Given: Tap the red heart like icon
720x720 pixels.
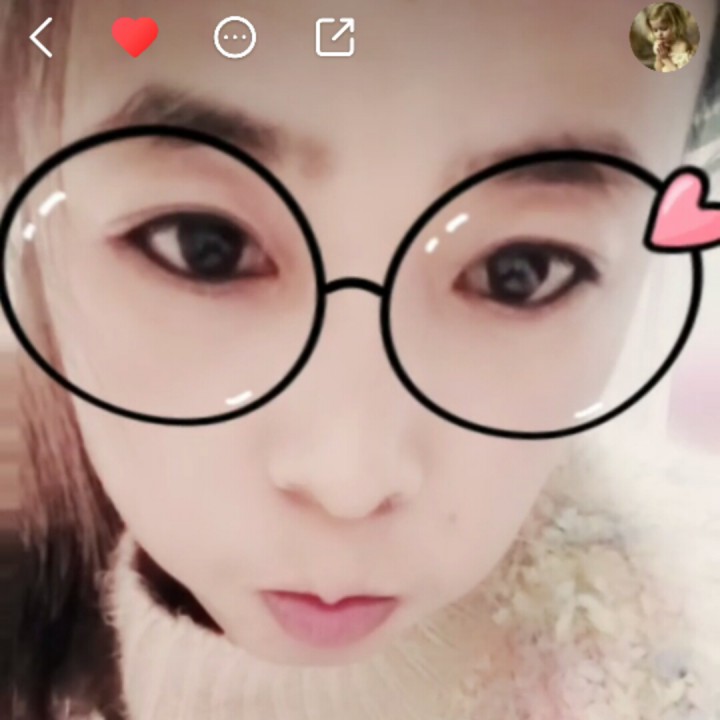Looking at the screenshot, I should pyautogui.click(x=135, y=38).
